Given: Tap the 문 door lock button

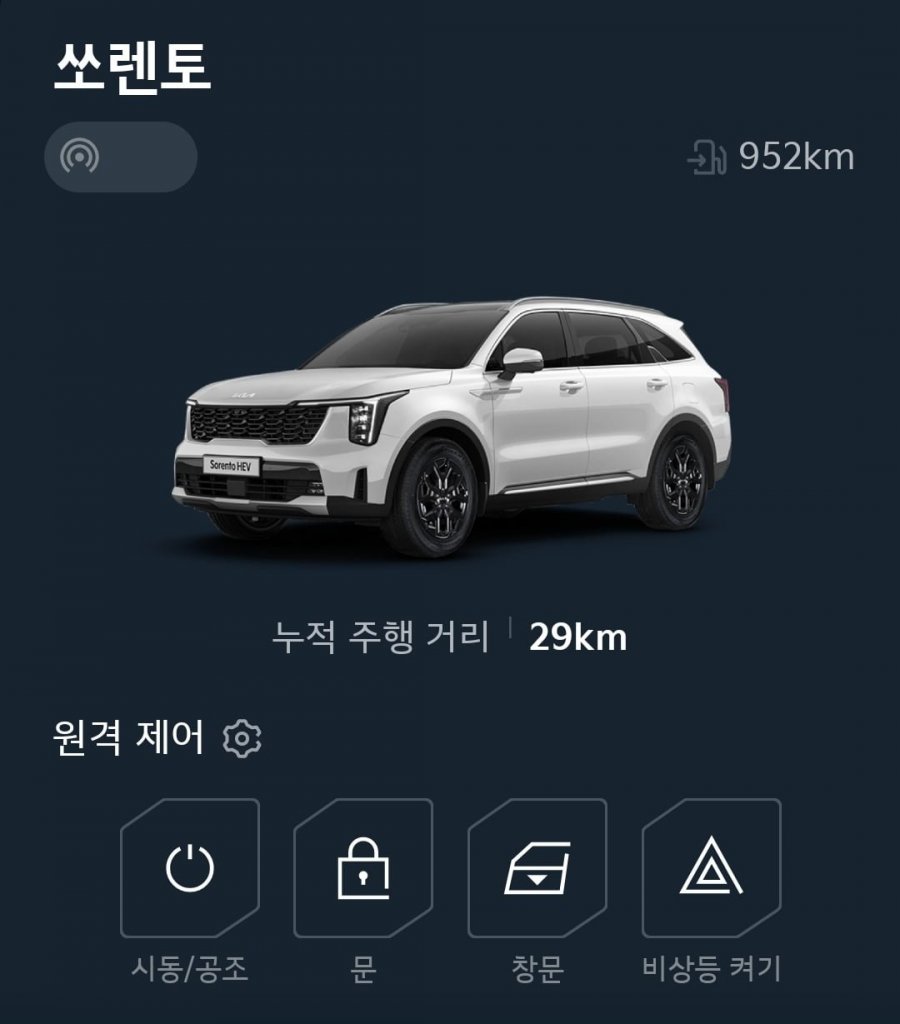Looking at the screenshot, I should coord(363,868).
